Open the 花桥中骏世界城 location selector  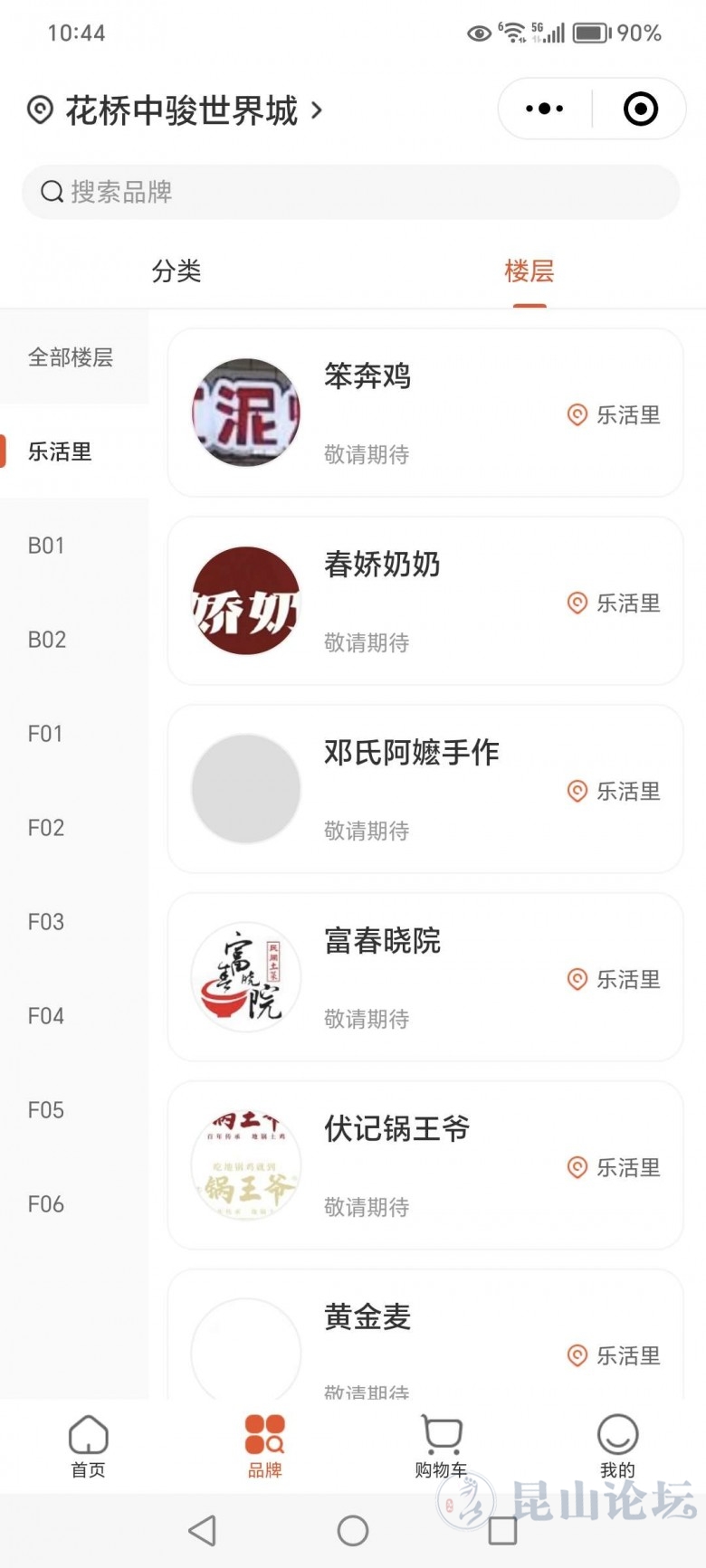[181, 110]
